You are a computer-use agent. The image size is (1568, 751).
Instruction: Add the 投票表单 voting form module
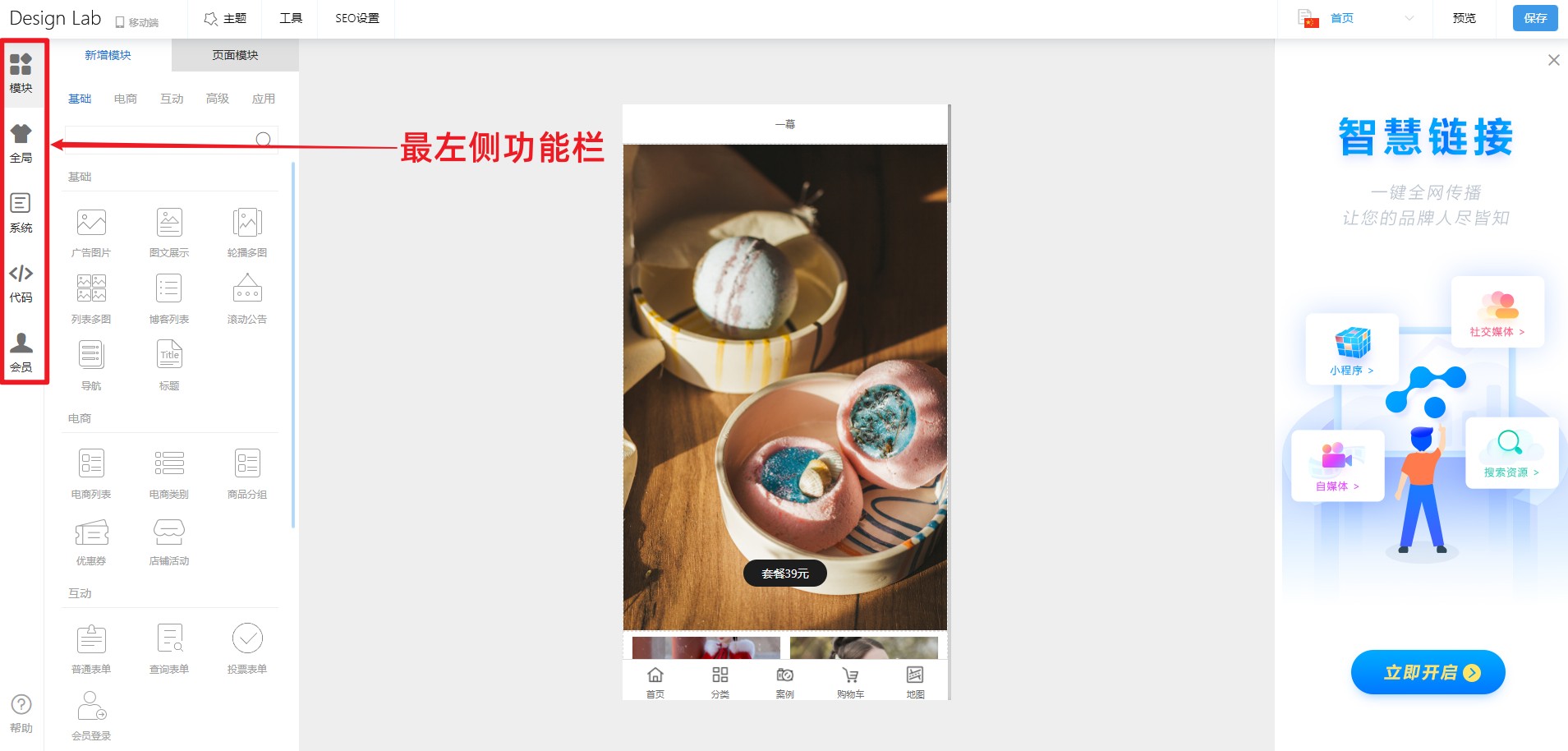click(247, 647)
